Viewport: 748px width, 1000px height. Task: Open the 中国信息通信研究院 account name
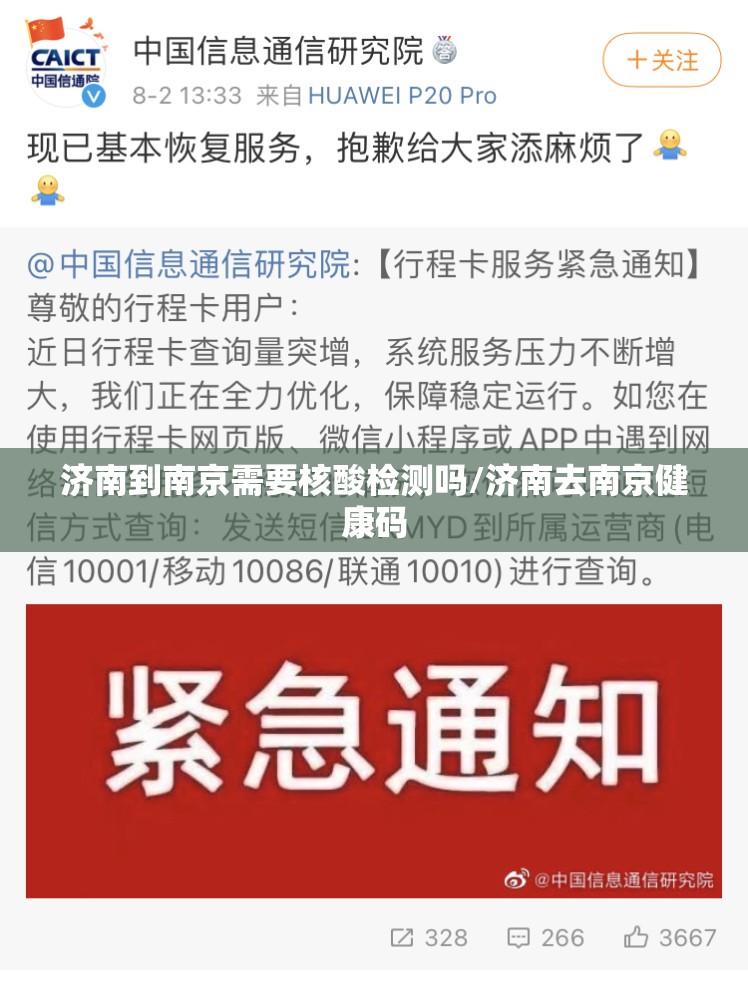(278, 50)
